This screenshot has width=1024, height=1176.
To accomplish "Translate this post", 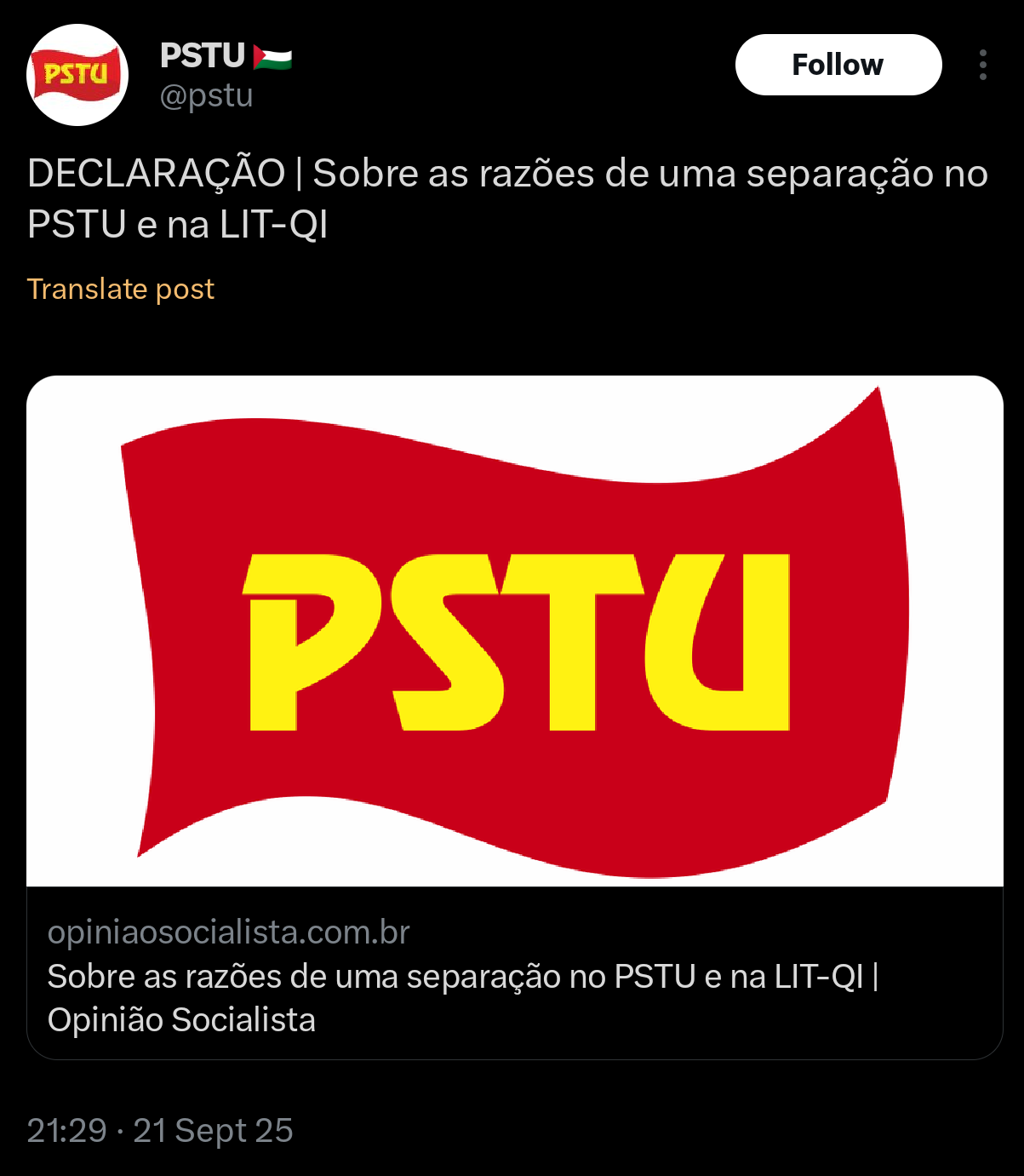I will point(121,290).
